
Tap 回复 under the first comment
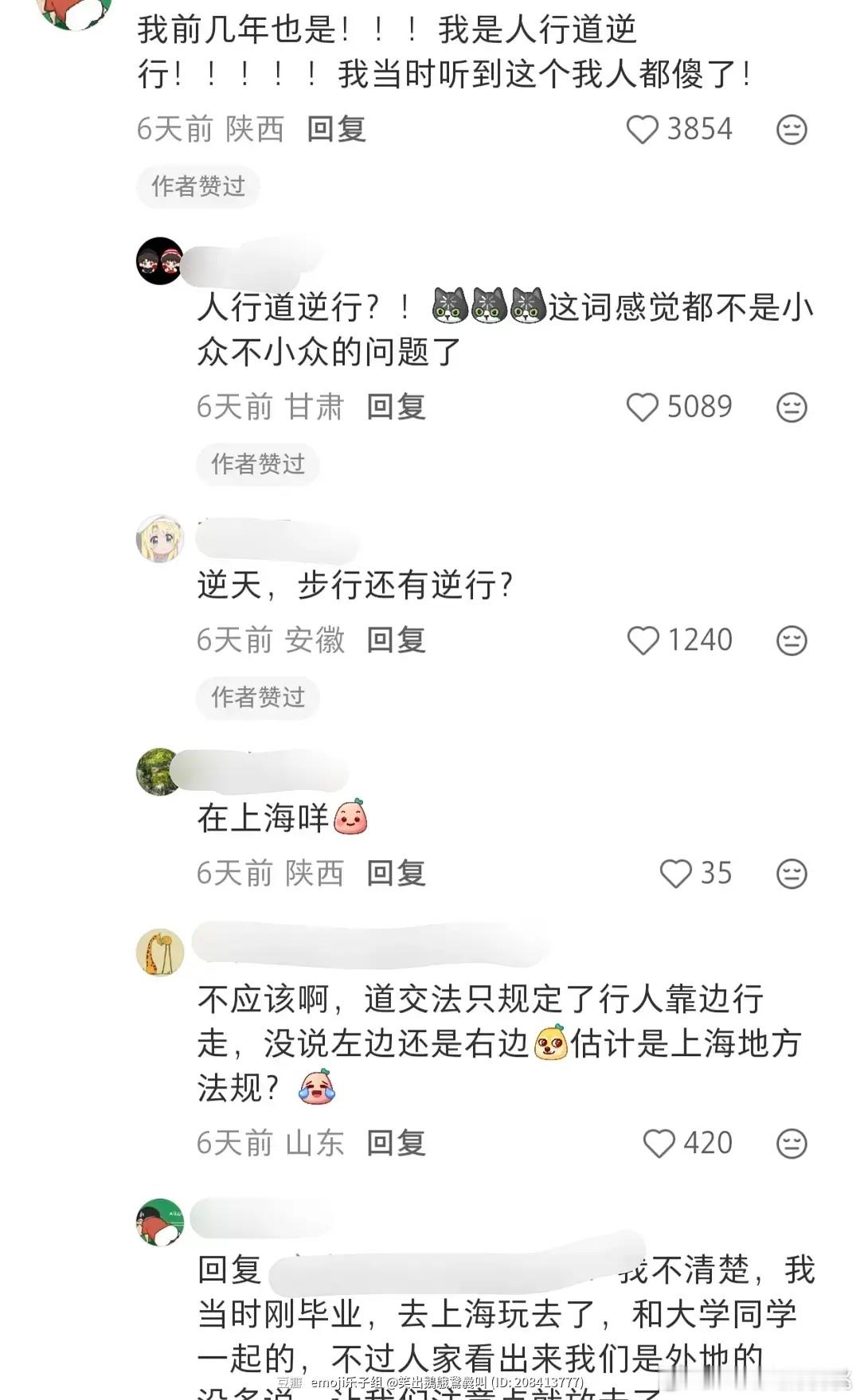(x=335, y=129)
